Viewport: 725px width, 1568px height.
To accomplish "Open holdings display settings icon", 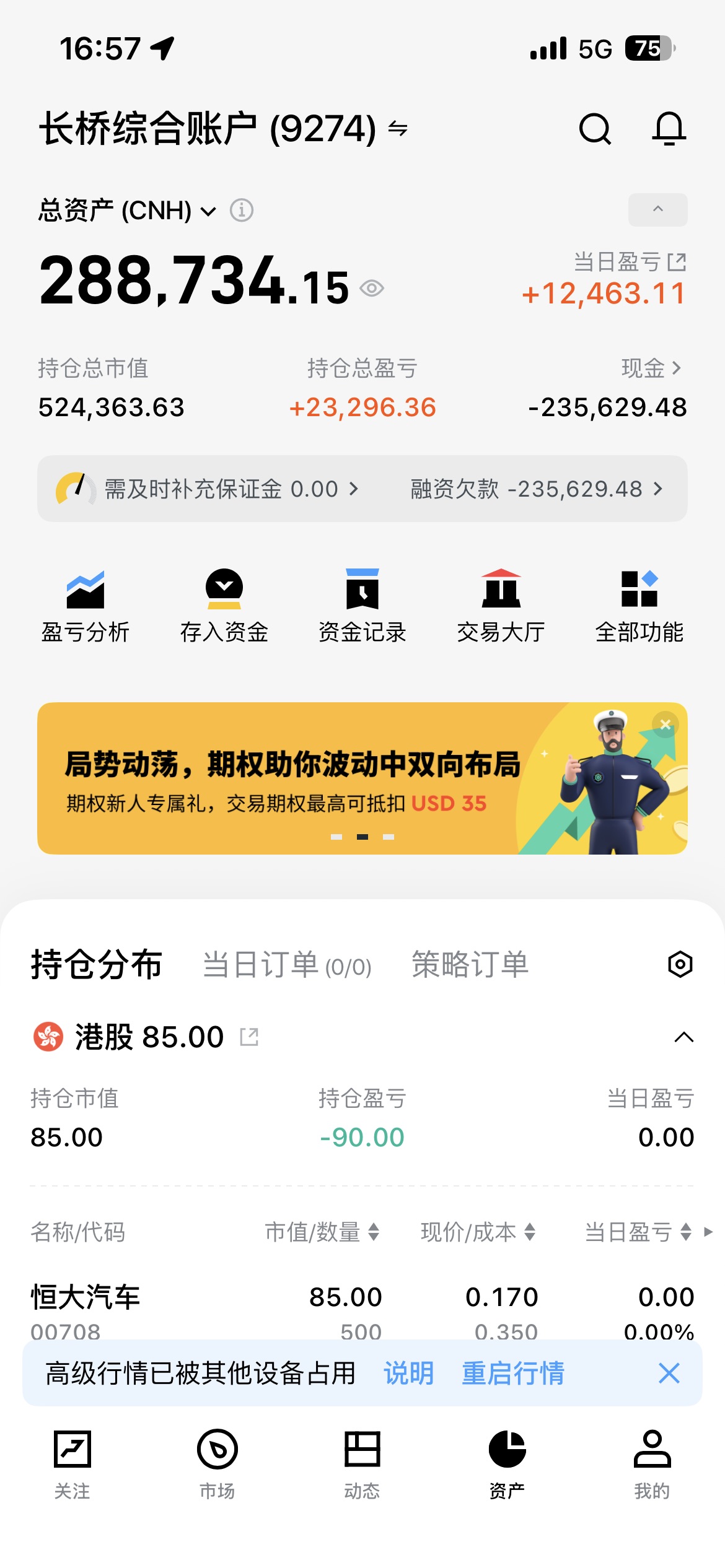I will coord(680,965).
